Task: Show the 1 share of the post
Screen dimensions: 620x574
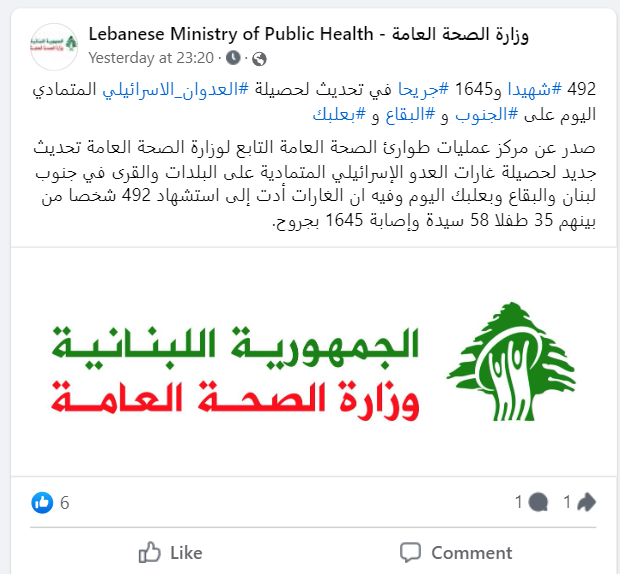Action: (580, 502)
